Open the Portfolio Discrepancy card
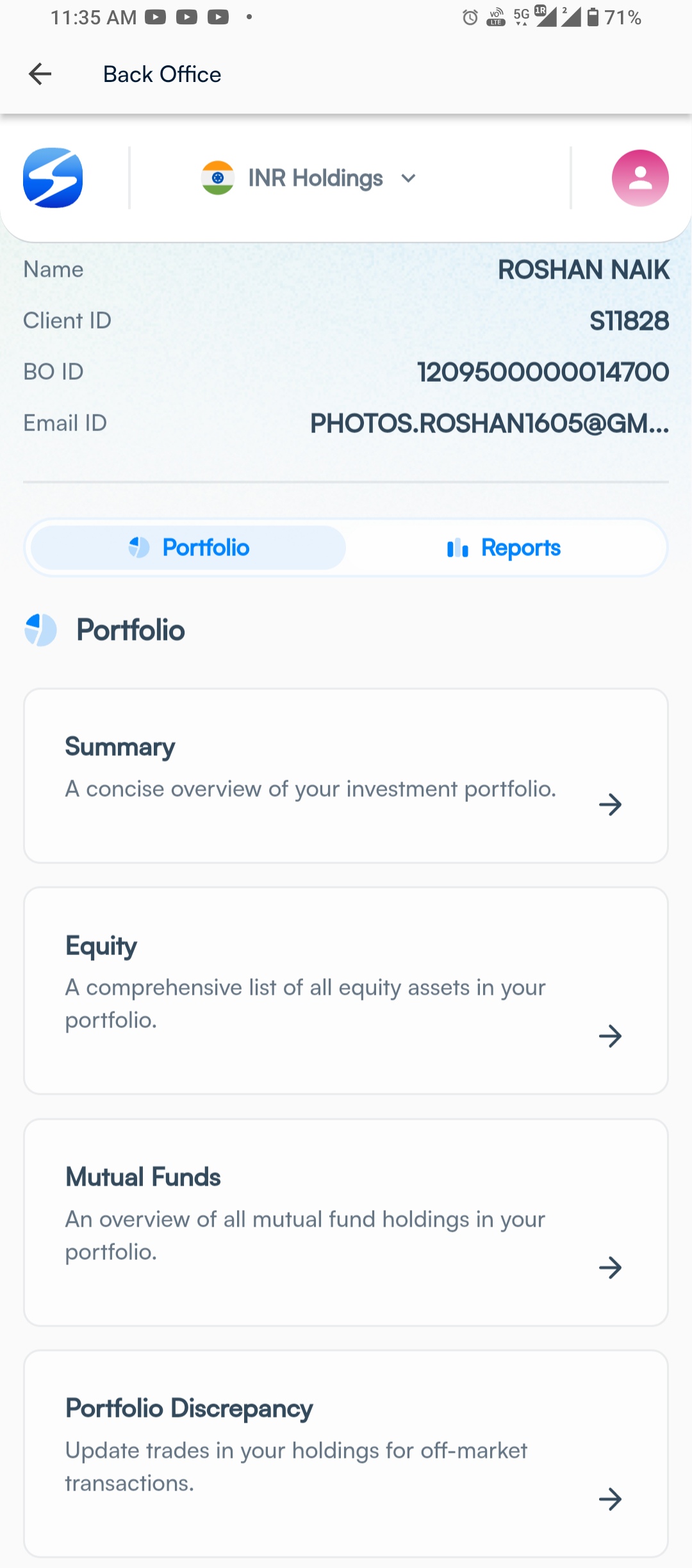 (x=346, y=1454)
